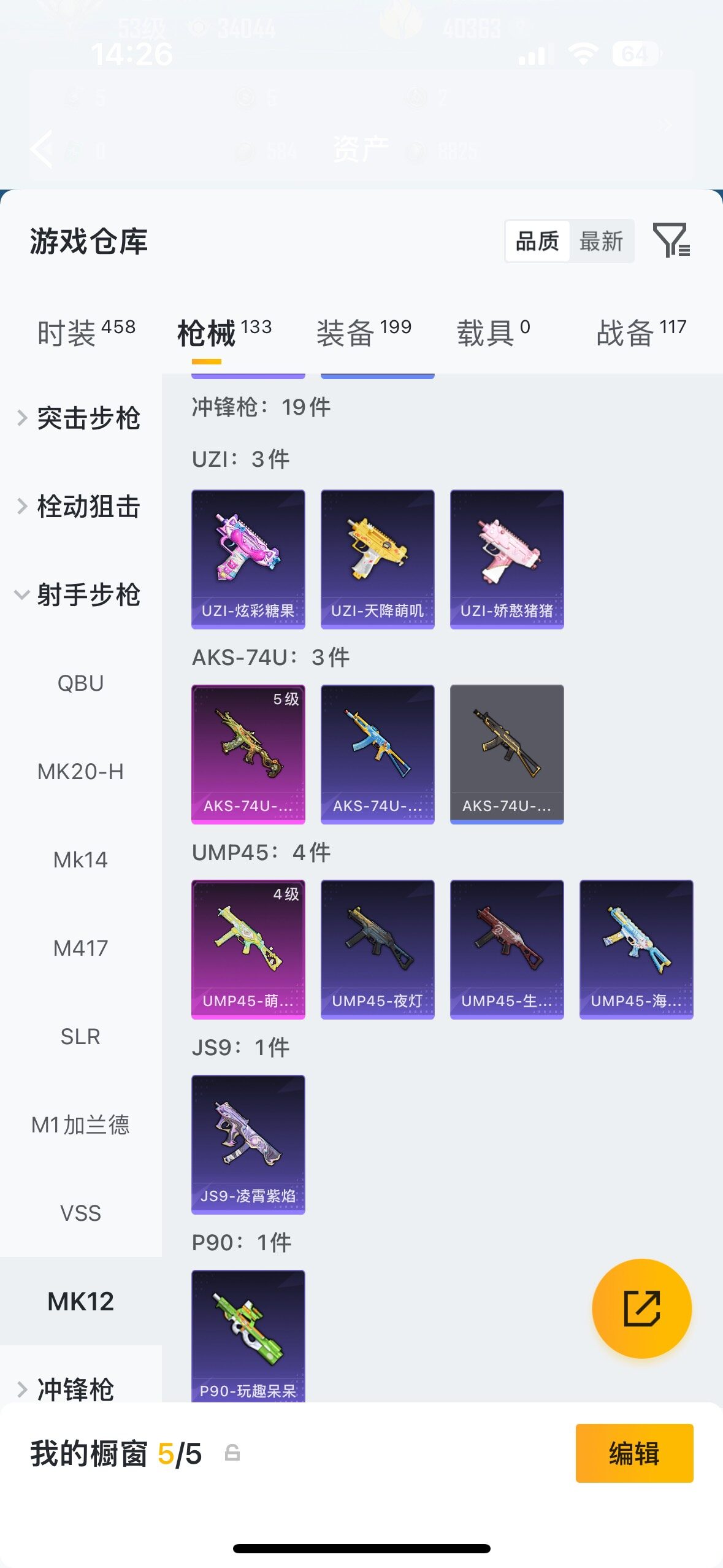This screenshot has height=1568, width=723.
Task: Select M1加兰德 in the side list
Action: coord(81,1124)
